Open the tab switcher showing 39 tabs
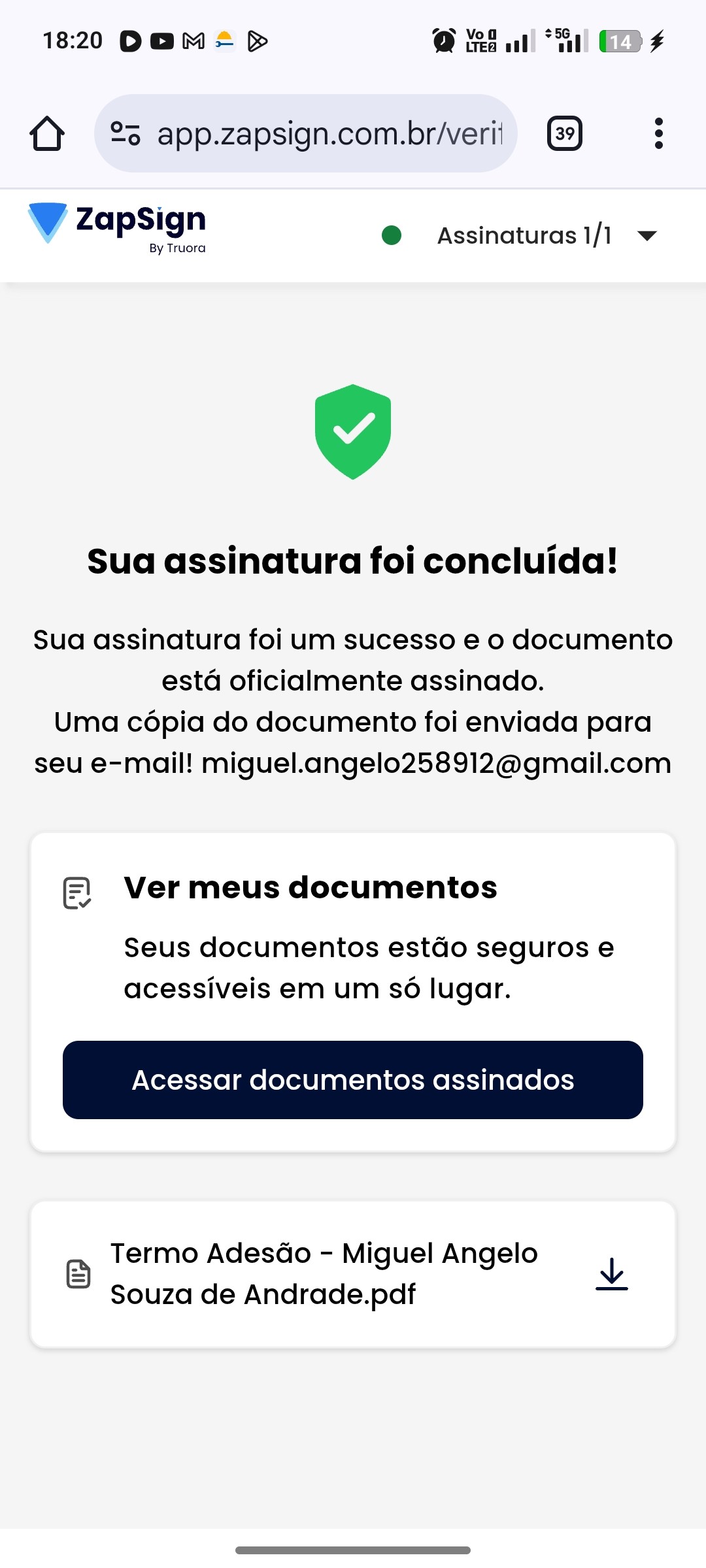This screenshot has height=1568, width=706. click(x=564, y=134)
